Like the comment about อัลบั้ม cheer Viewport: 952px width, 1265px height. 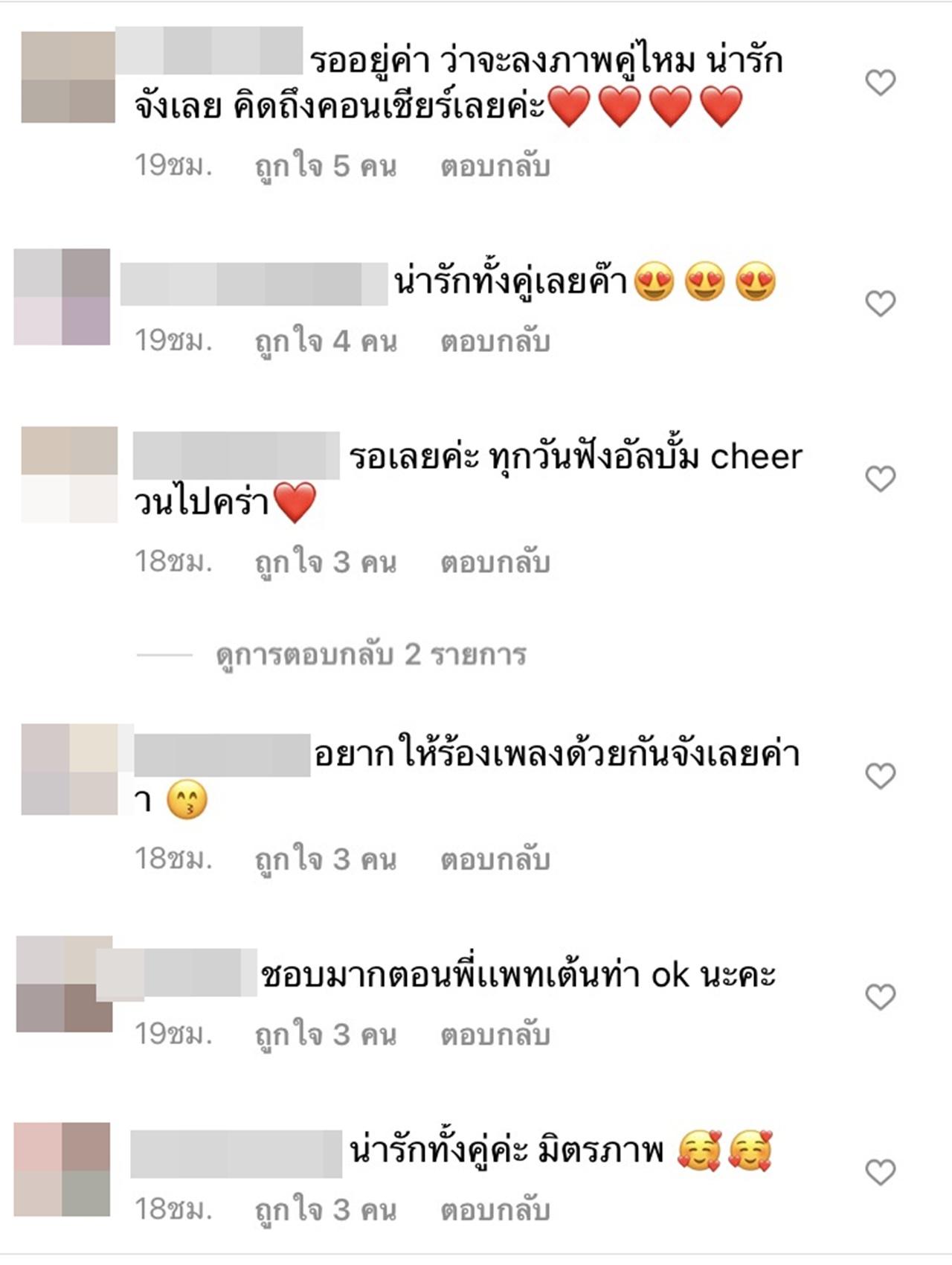coord(880,479)
